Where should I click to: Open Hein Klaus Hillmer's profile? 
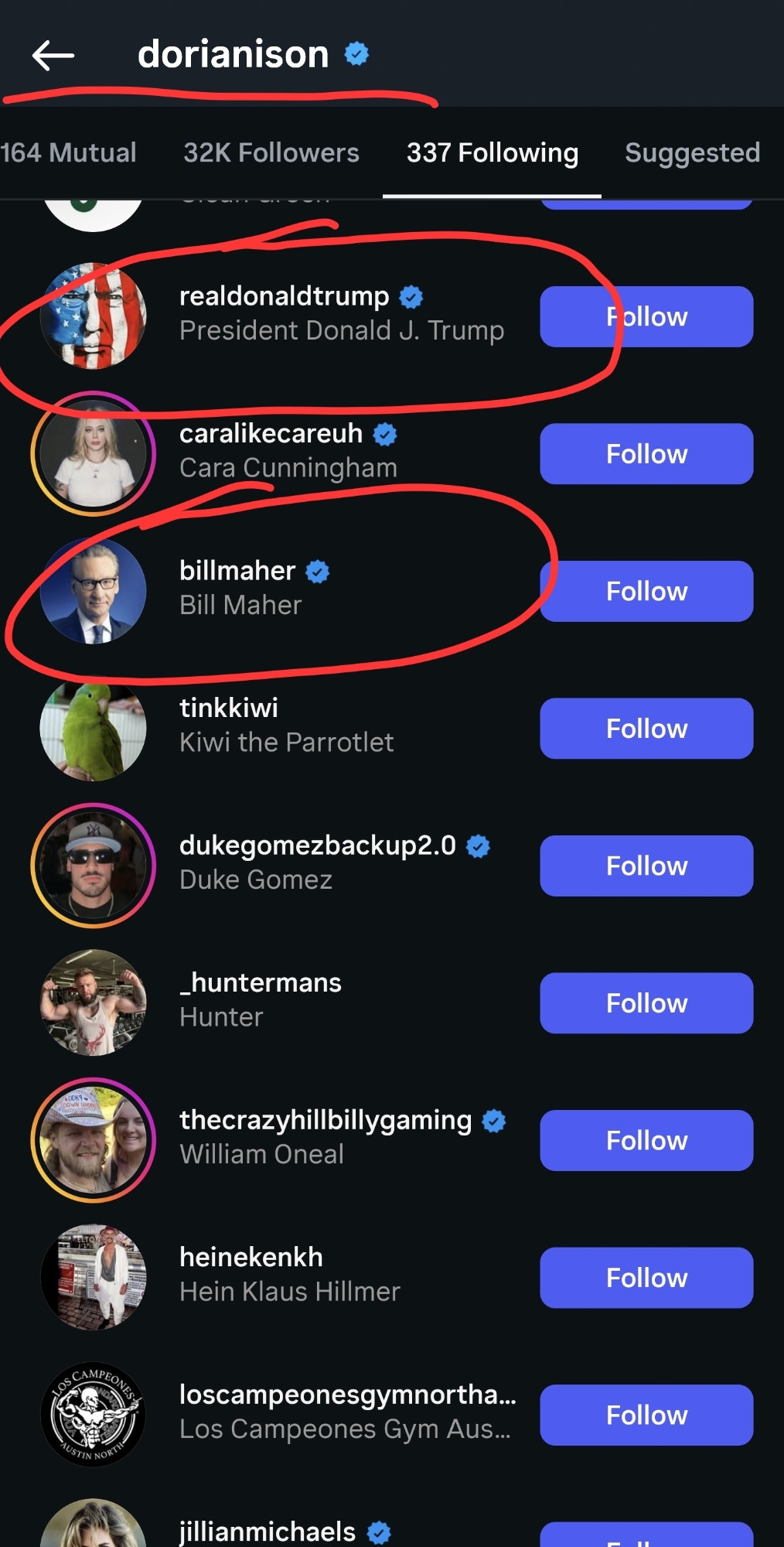coord(289,1275)
